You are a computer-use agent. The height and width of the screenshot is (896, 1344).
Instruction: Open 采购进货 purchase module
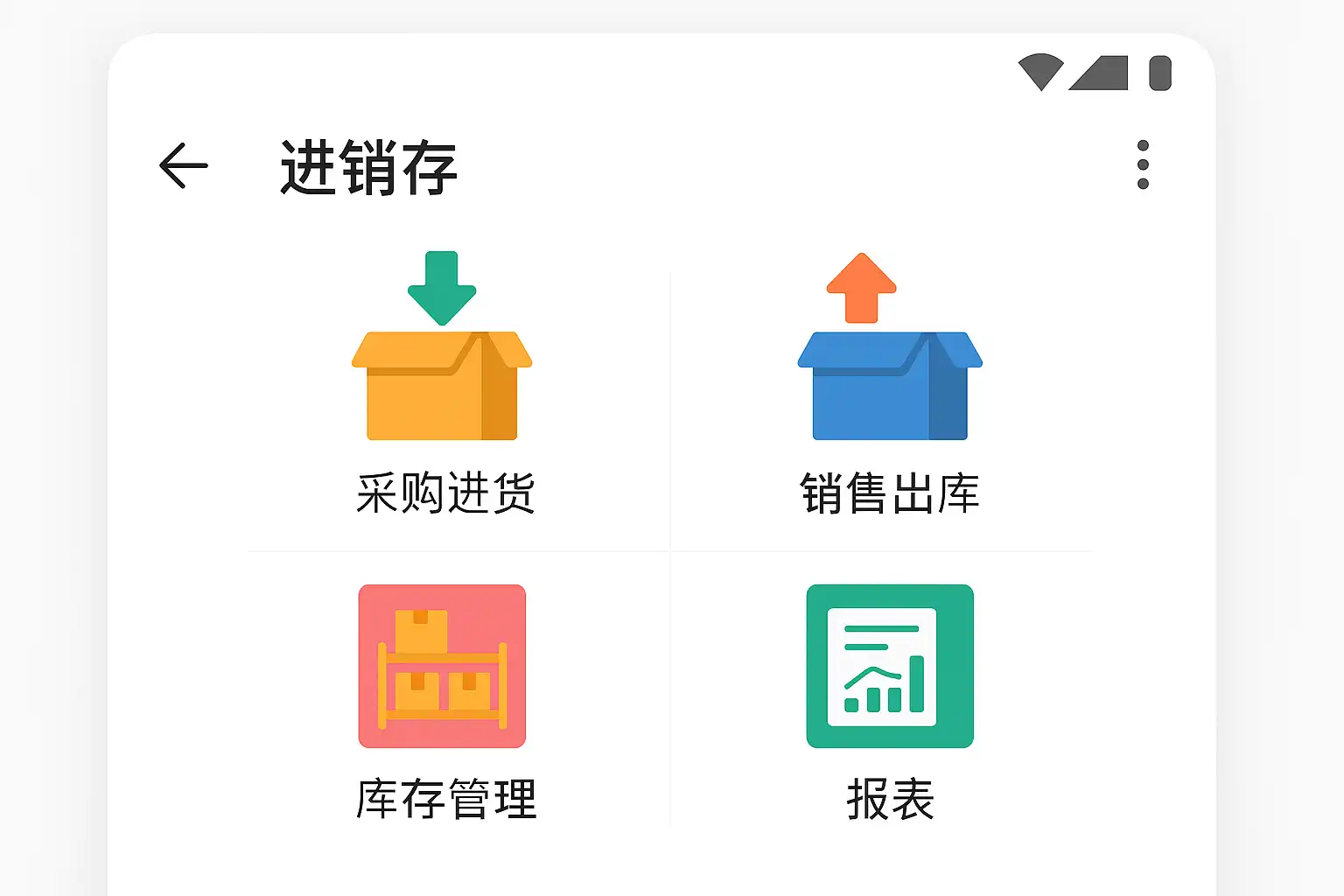pos(443,383)
